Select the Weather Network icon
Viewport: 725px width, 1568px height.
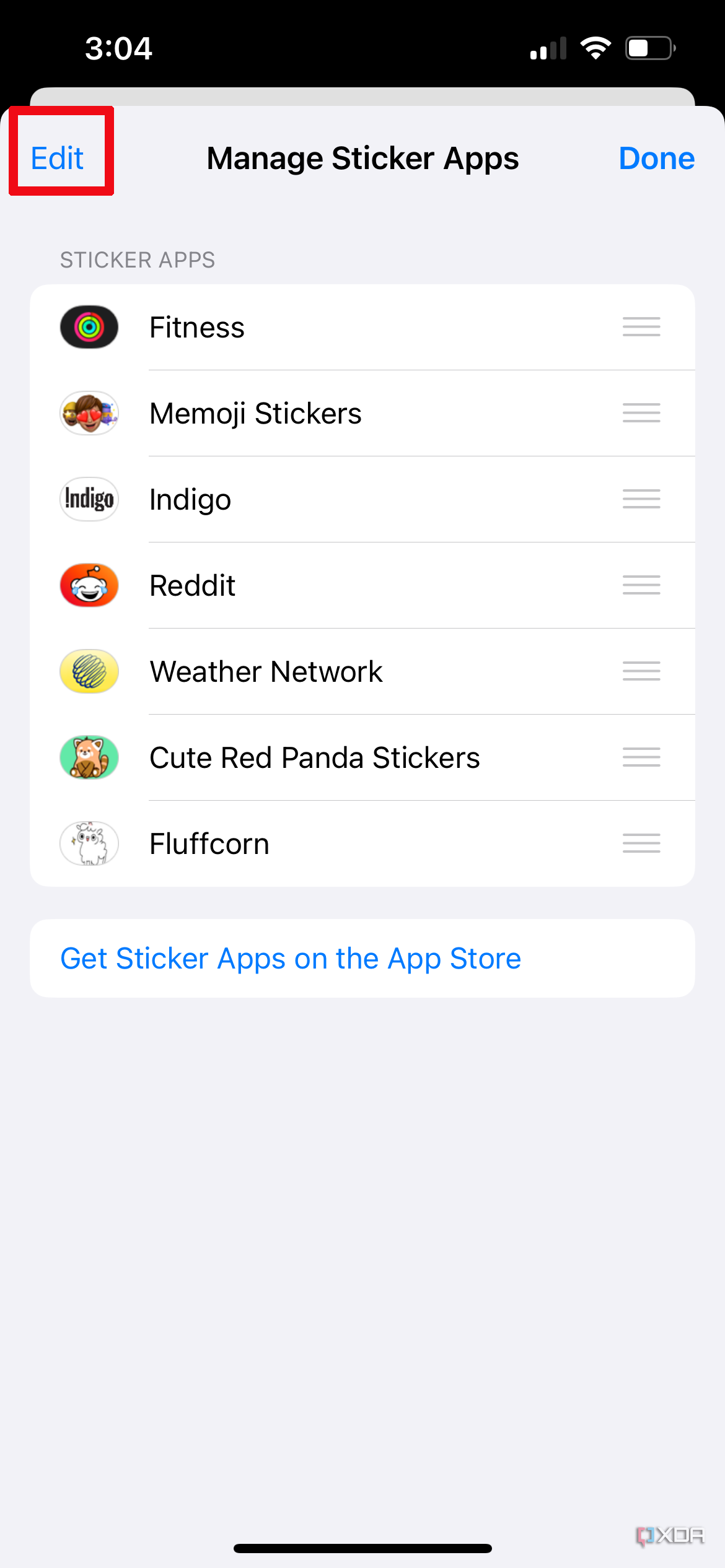[x=89, y=671]
